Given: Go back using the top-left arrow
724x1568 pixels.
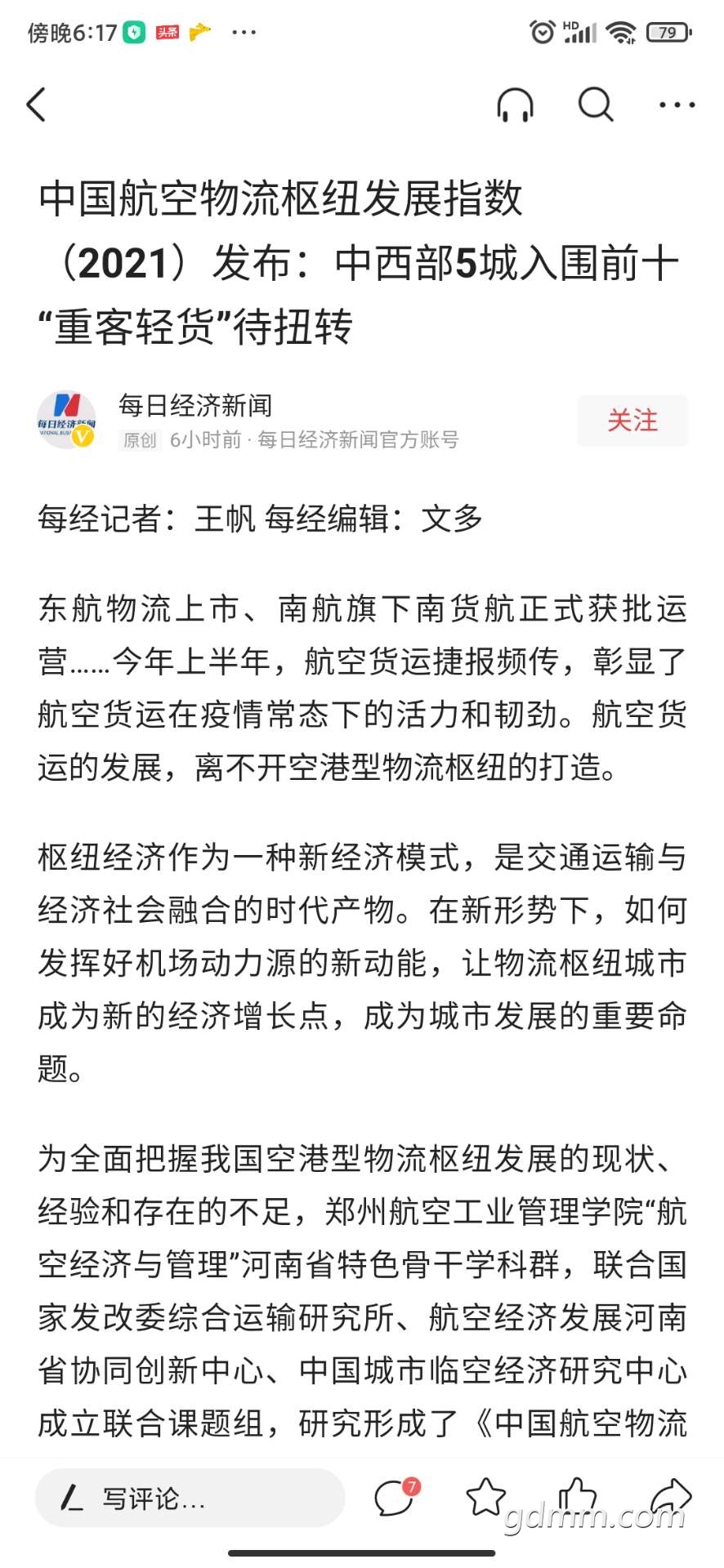Looking at the screenshot, I should [x=37, y=105].
